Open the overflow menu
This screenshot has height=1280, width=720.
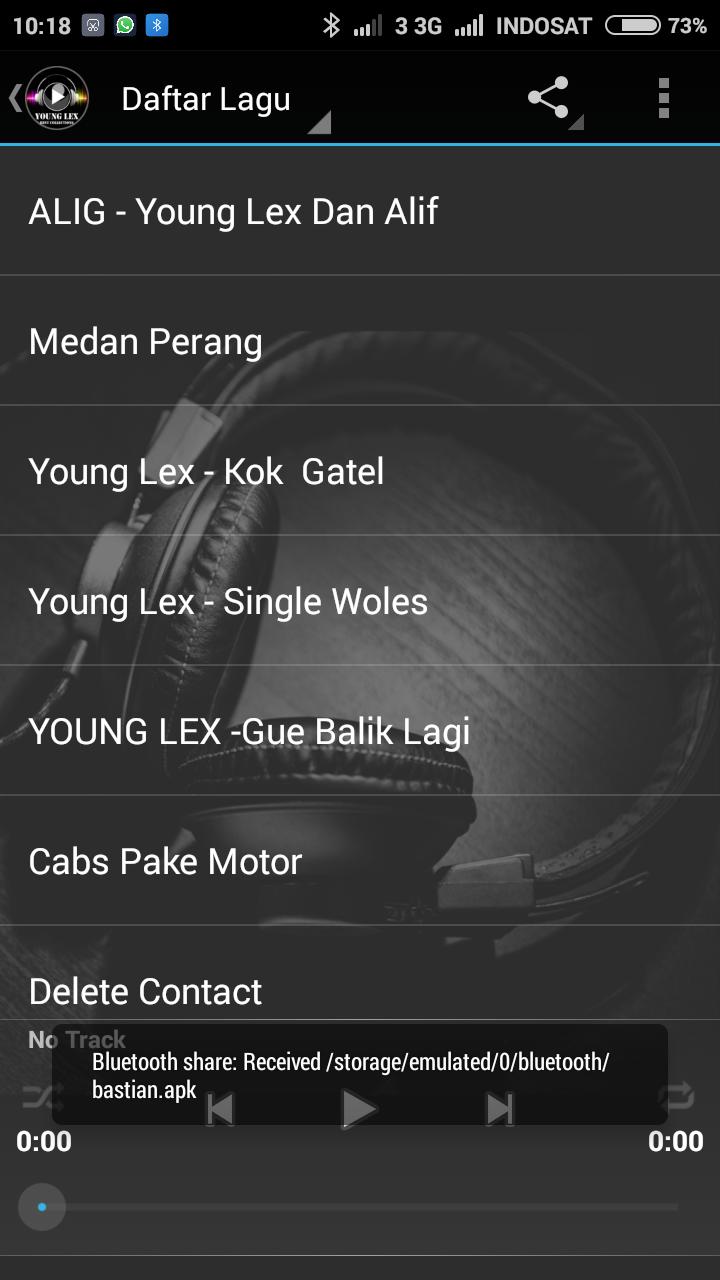point(663,98)
